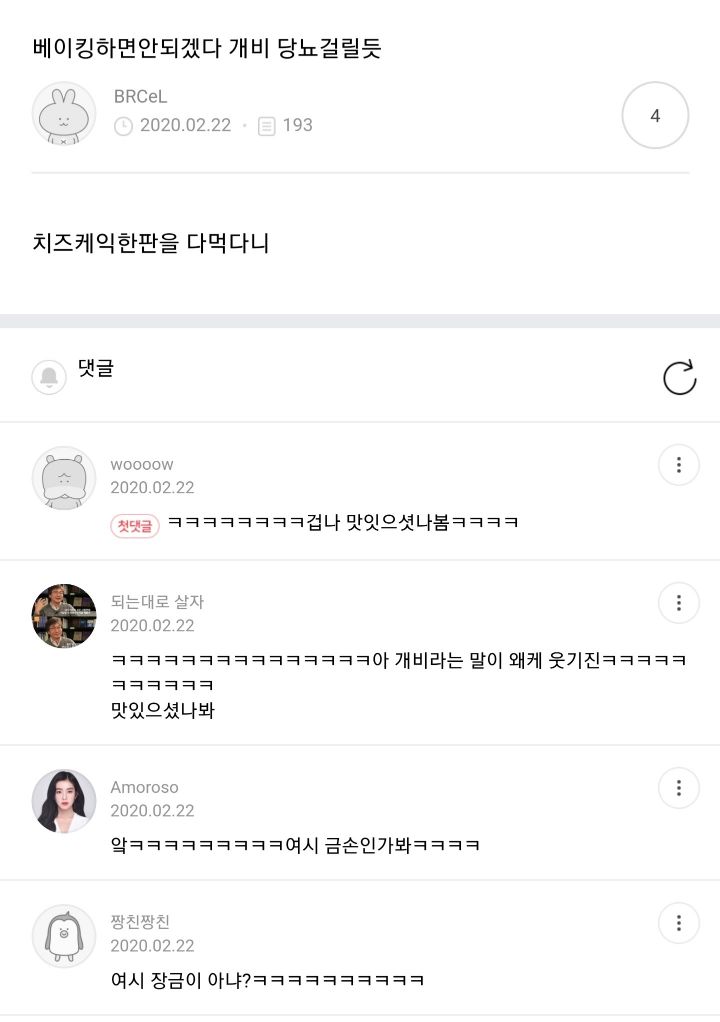
Task: Open options dropdown on 되는대로 살자's comment
Action: click(679, 602)
